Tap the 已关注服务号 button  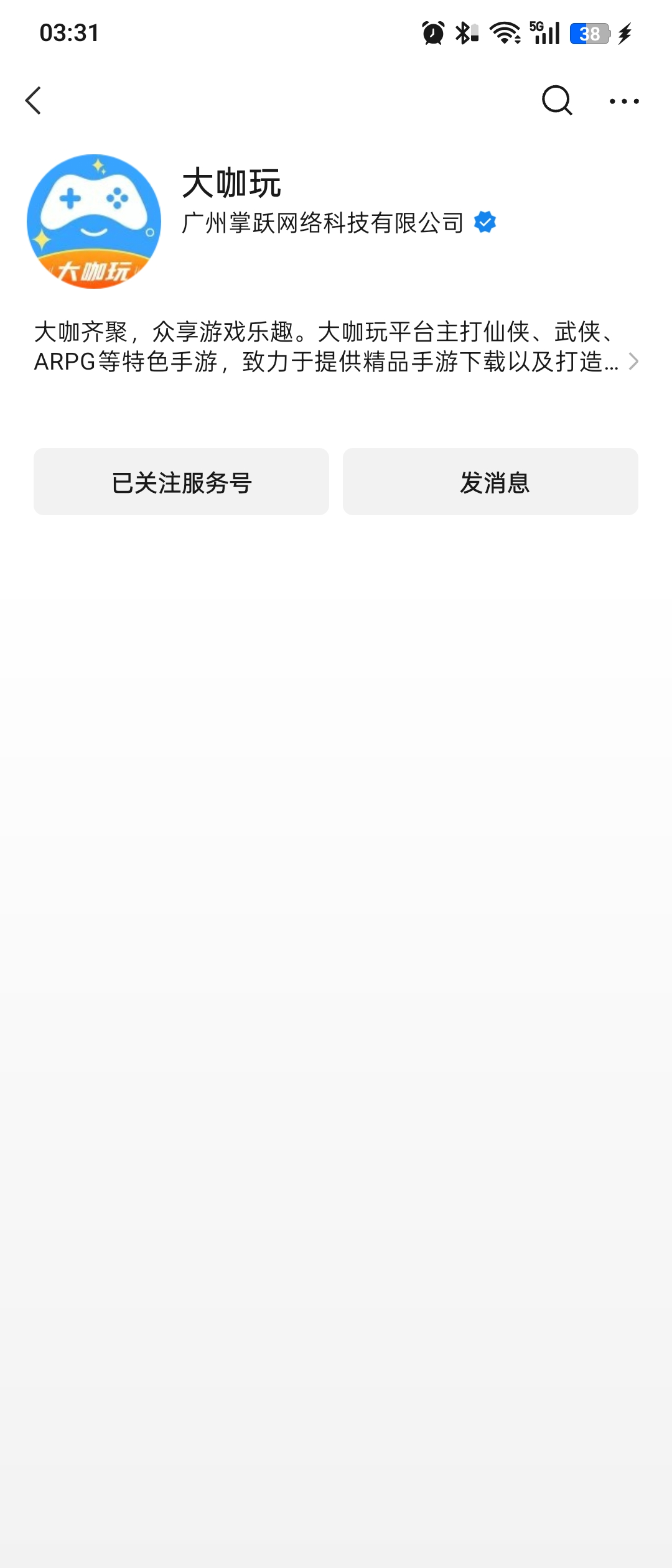181,482
